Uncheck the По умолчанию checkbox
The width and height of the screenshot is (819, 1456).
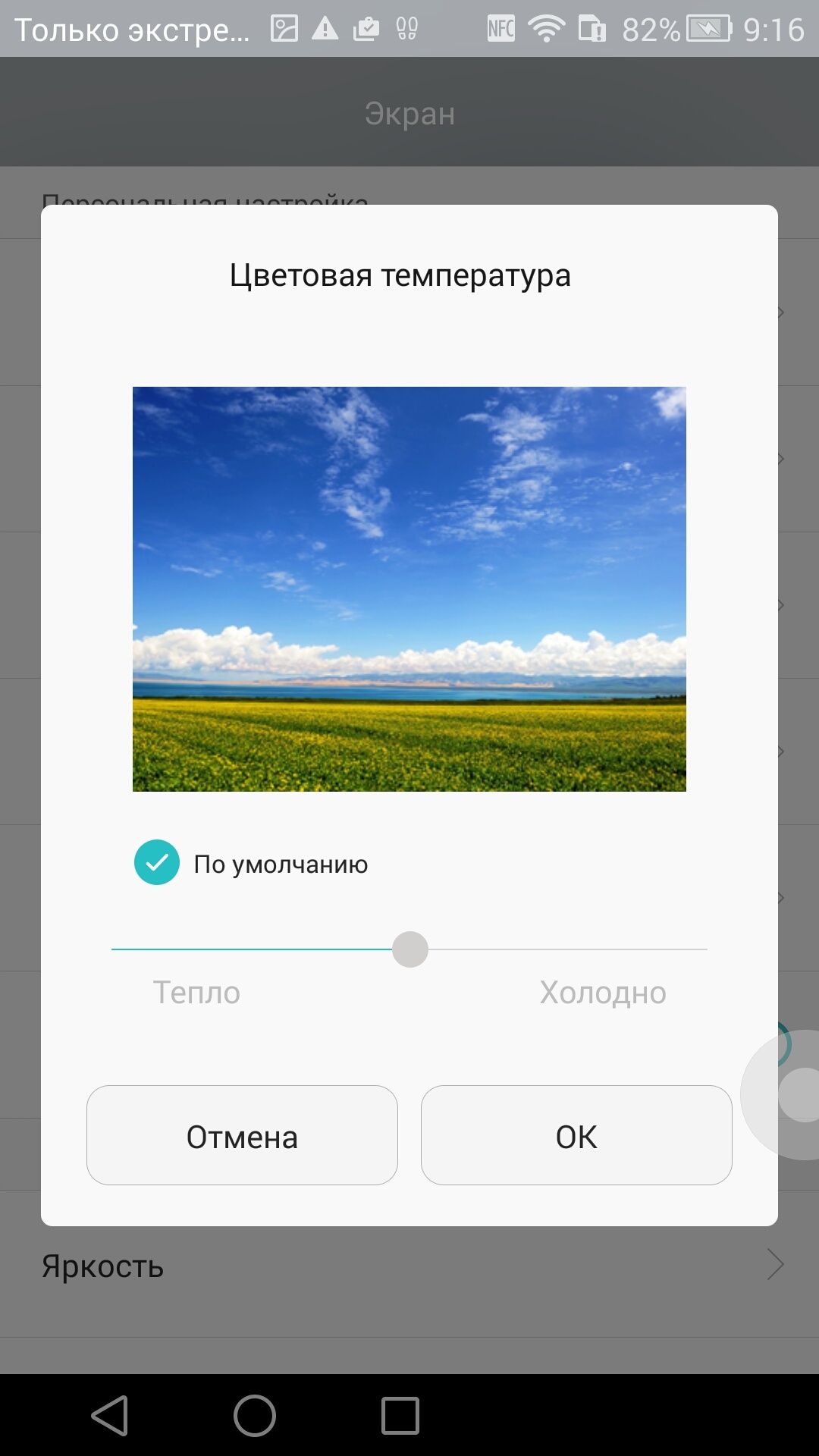pos(157,863)
